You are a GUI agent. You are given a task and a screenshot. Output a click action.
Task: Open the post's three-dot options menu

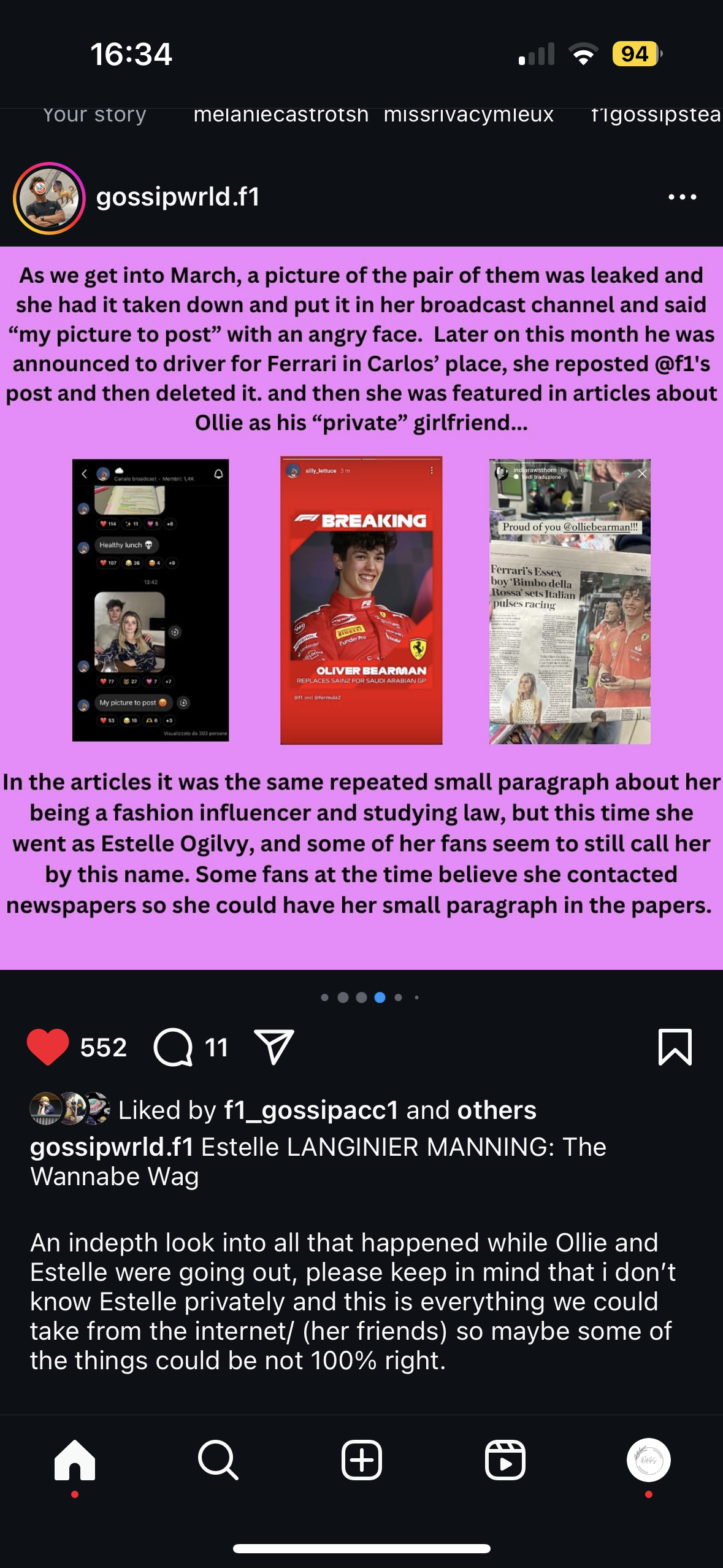click(682, 197)
